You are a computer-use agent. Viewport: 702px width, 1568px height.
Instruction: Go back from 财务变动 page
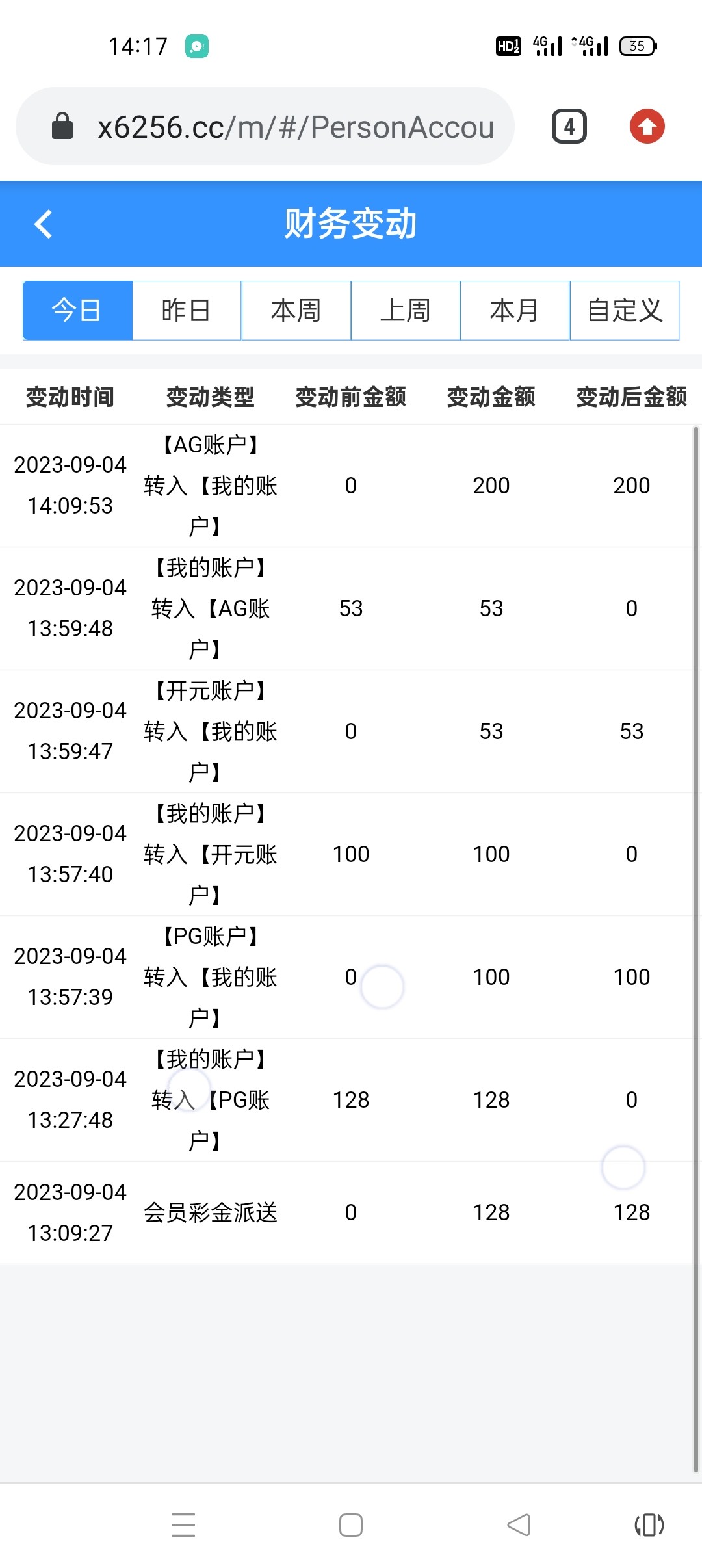click(43, 224)
